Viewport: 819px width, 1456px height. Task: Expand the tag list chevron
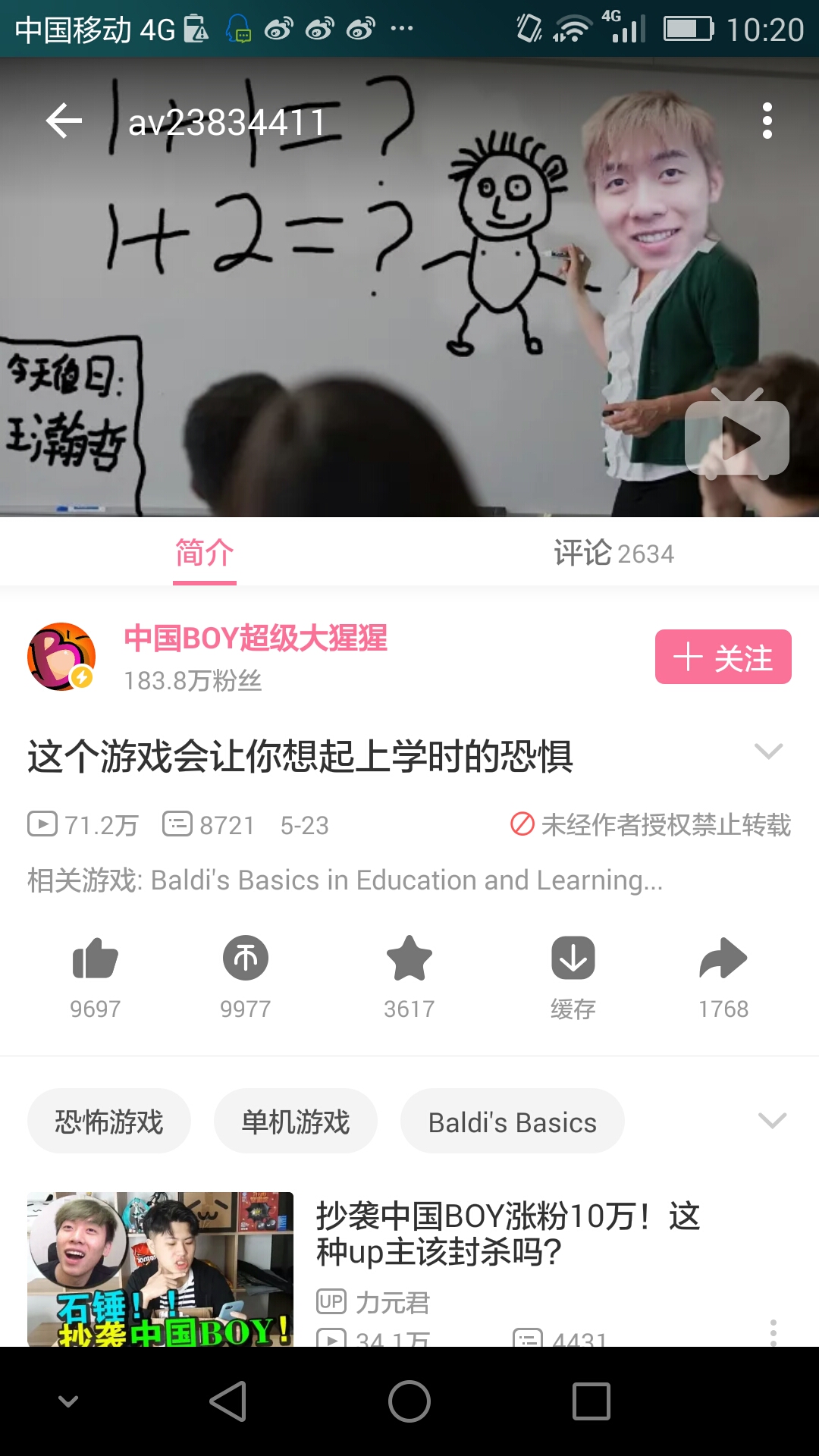click(772, 1121)
